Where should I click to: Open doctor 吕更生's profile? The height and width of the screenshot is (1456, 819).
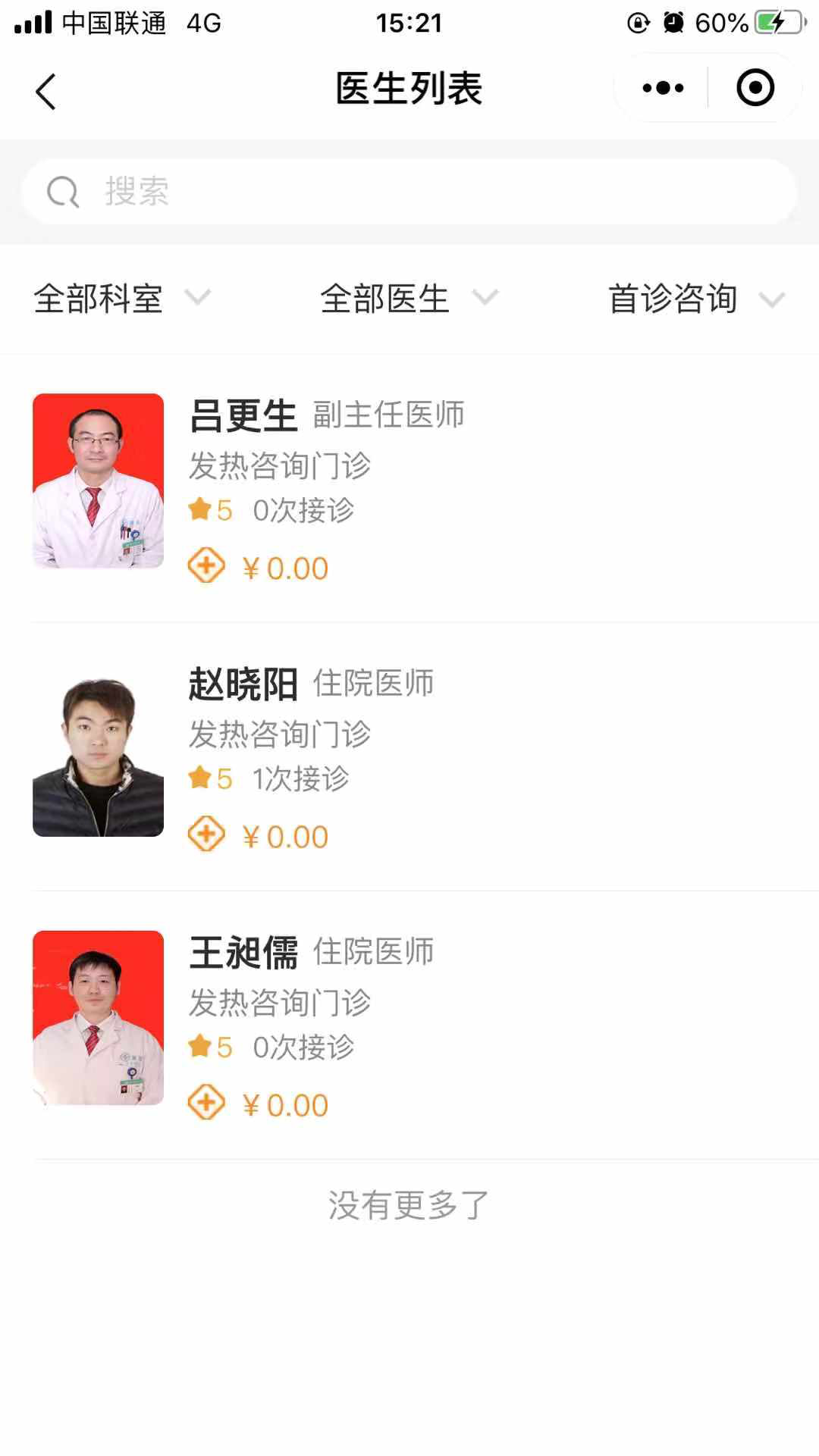click(409, 489)
